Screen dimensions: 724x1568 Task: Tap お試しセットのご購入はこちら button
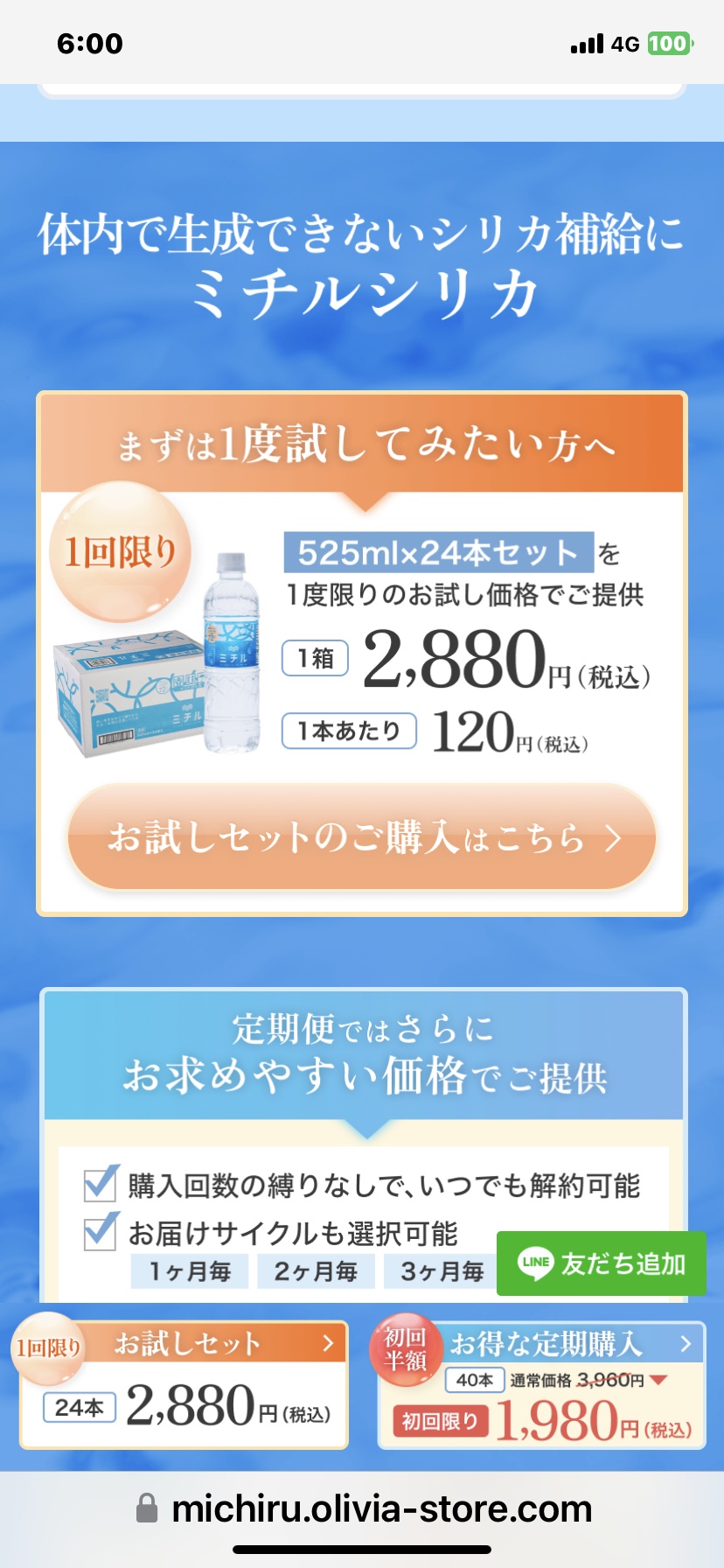click(x=362, y=837)
